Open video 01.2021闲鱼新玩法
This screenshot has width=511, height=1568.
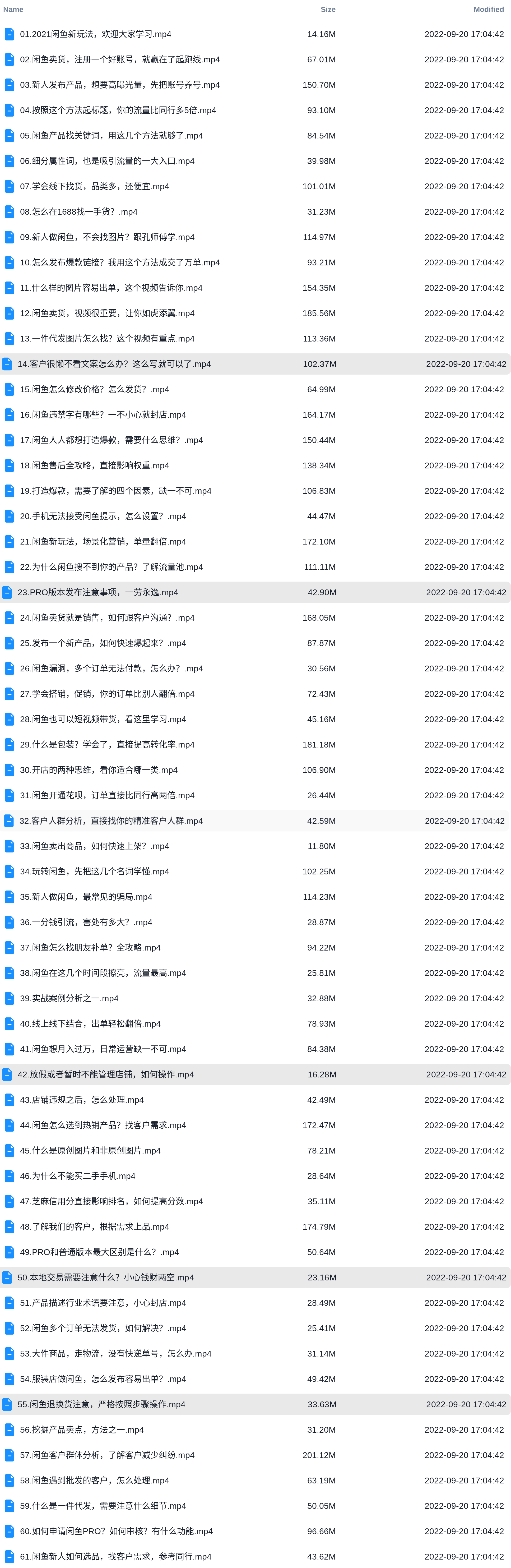pyautogui.click(x=95, y=34)
